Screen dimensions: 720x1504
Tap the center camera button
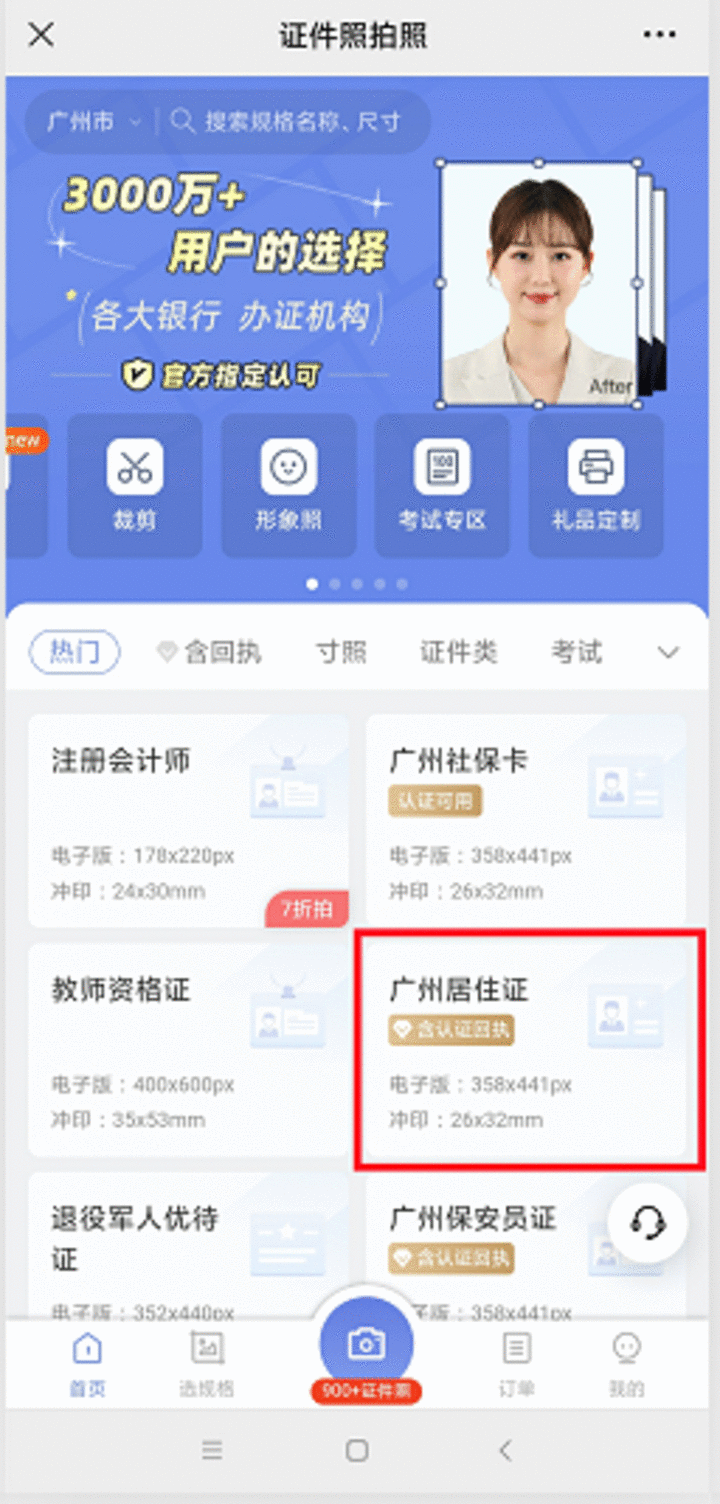[366, 1345]
